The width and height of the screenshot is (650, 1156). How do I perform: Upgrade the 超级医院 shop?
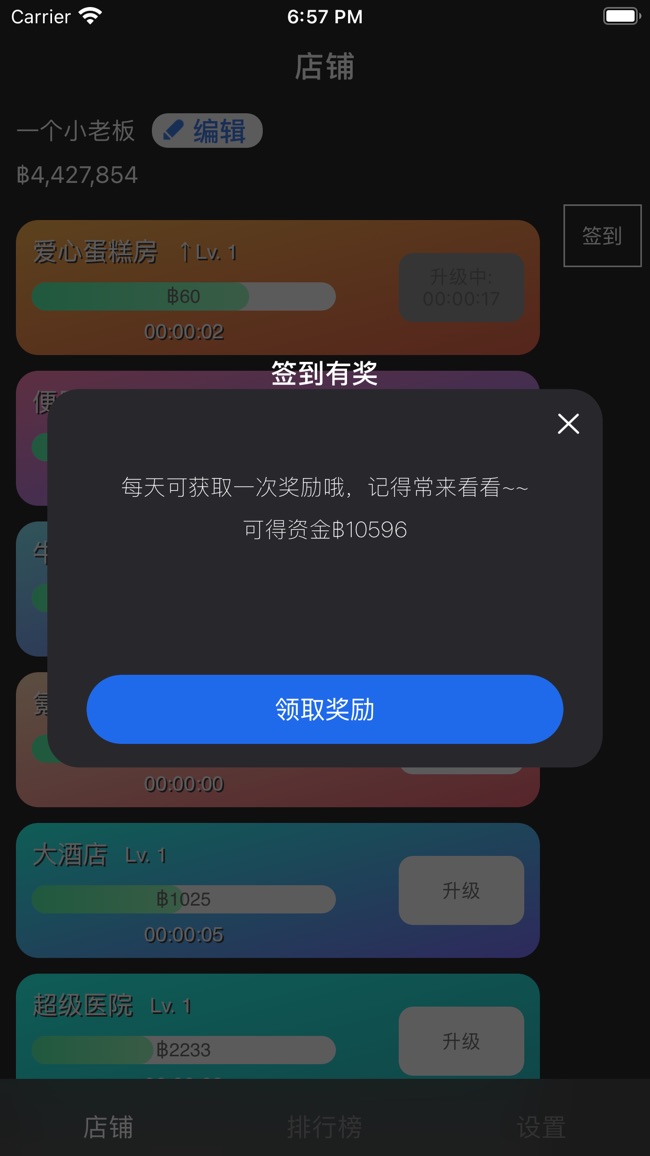point(461,1041)
